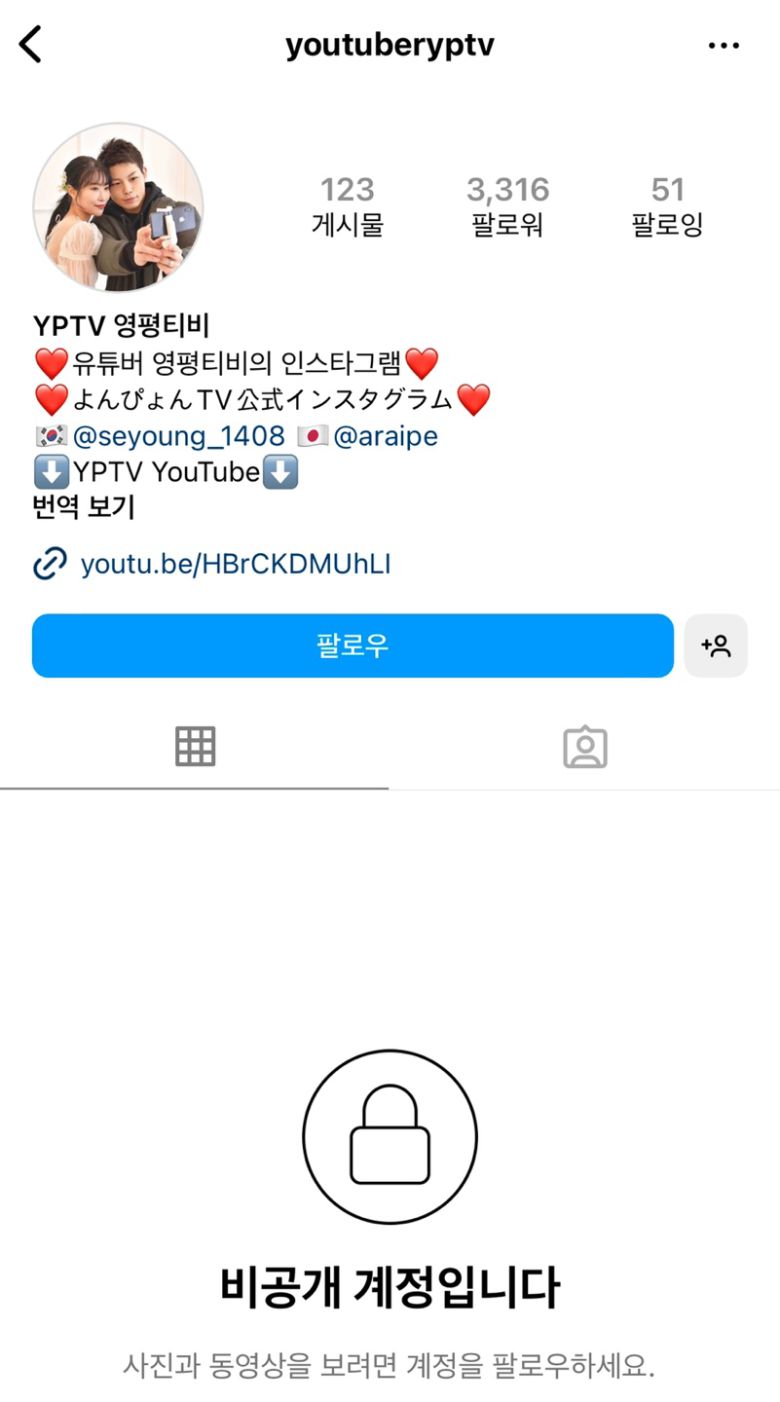780x1402 pixels.
Task: Open the @araipe profile link
Action: [x=385, y=437]
